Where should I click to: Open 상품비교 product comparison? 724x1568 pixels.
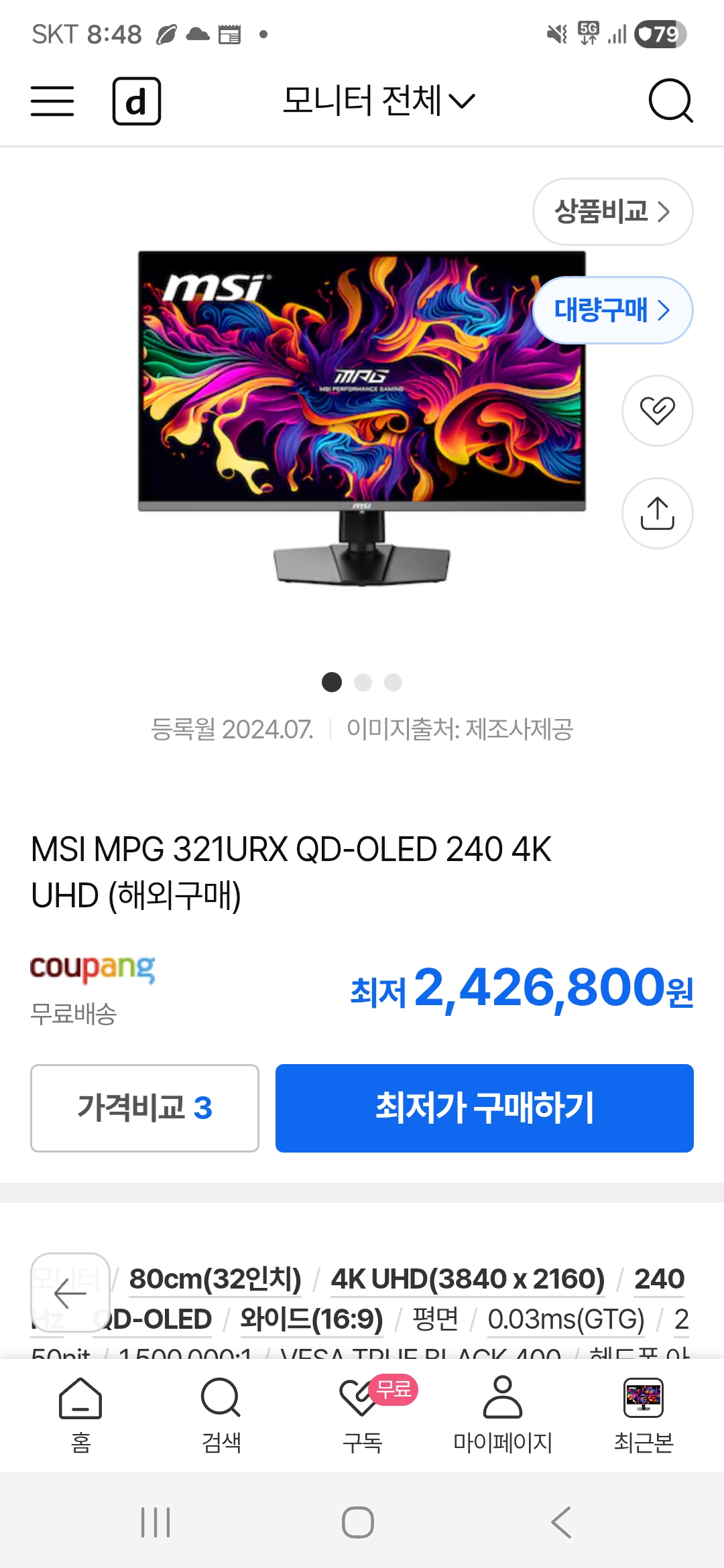tap(612, 212)
